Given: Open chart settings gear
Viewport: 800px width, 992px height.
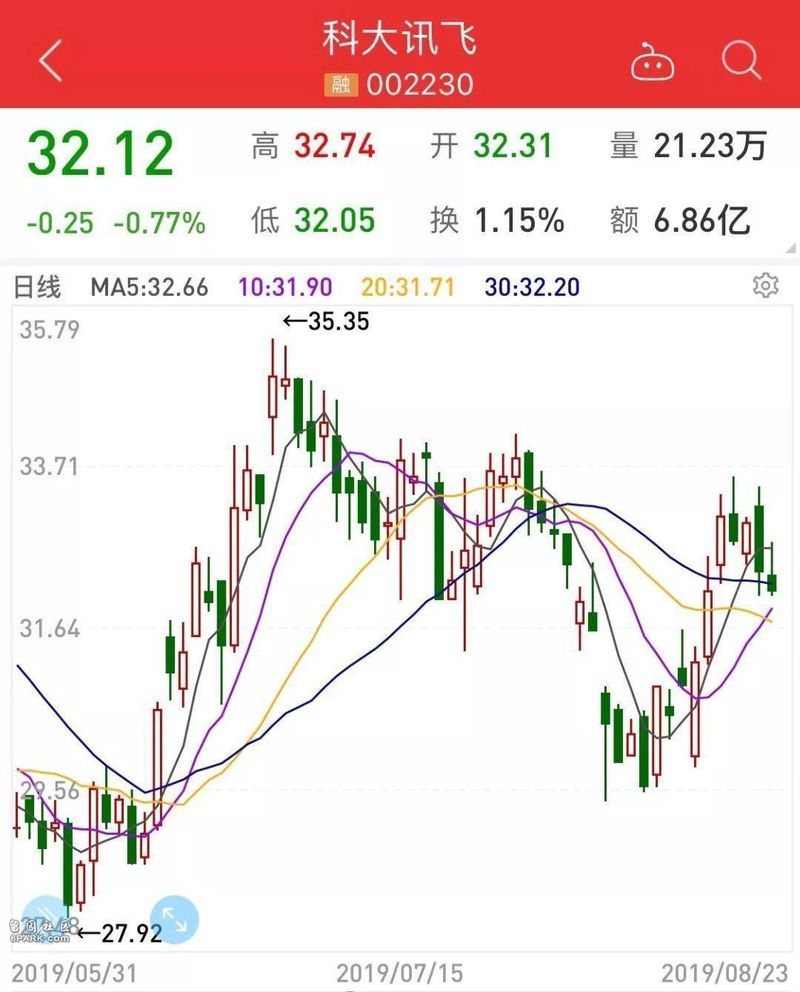Looking at the screenshot, I should pos(765,286).
